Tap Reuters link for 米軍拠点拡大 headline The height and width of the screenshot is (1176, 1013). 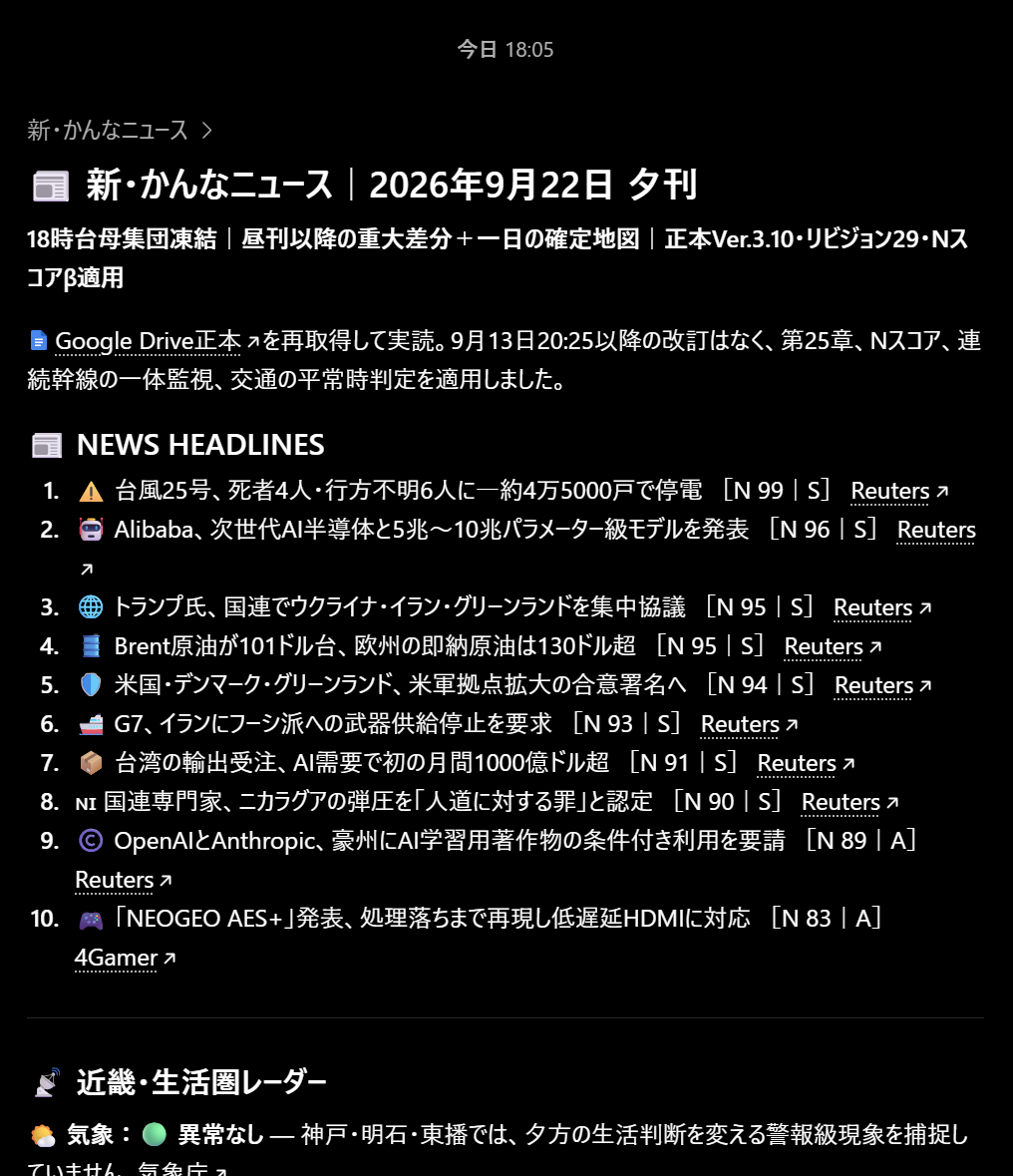click(x=882, y=686)
